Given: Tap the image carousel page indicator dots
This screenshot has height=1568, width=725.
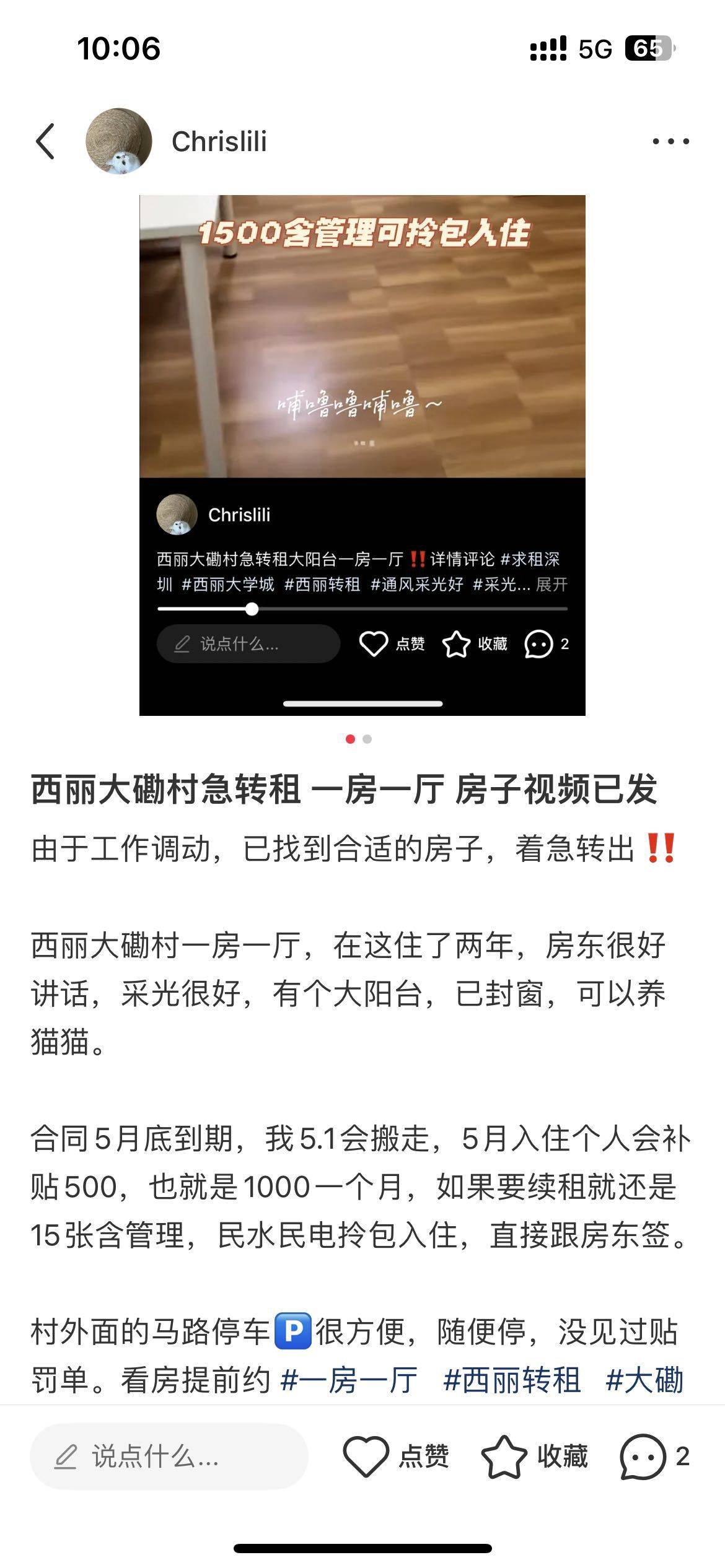Looking at the screenshot, I should (358, 739).
